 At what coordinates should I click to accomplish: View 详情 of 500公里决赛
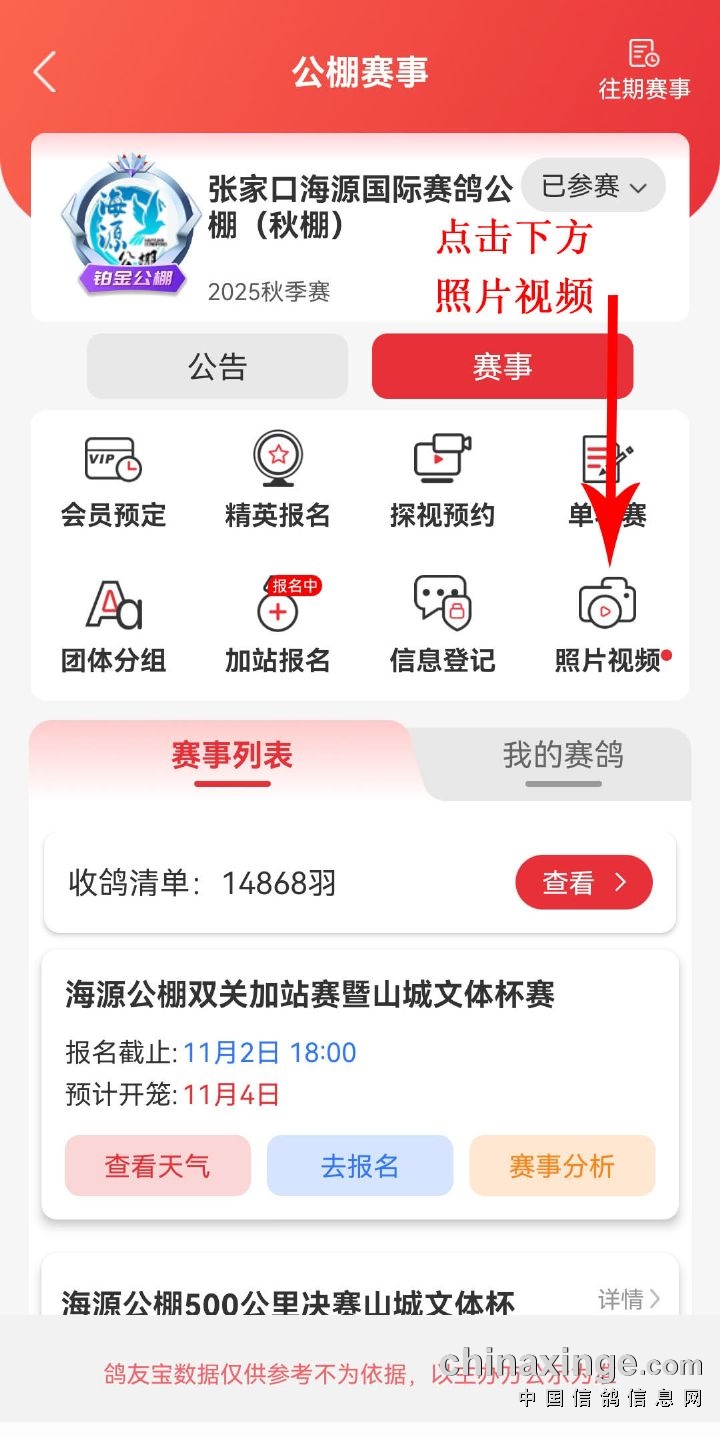pos(629,1299)
